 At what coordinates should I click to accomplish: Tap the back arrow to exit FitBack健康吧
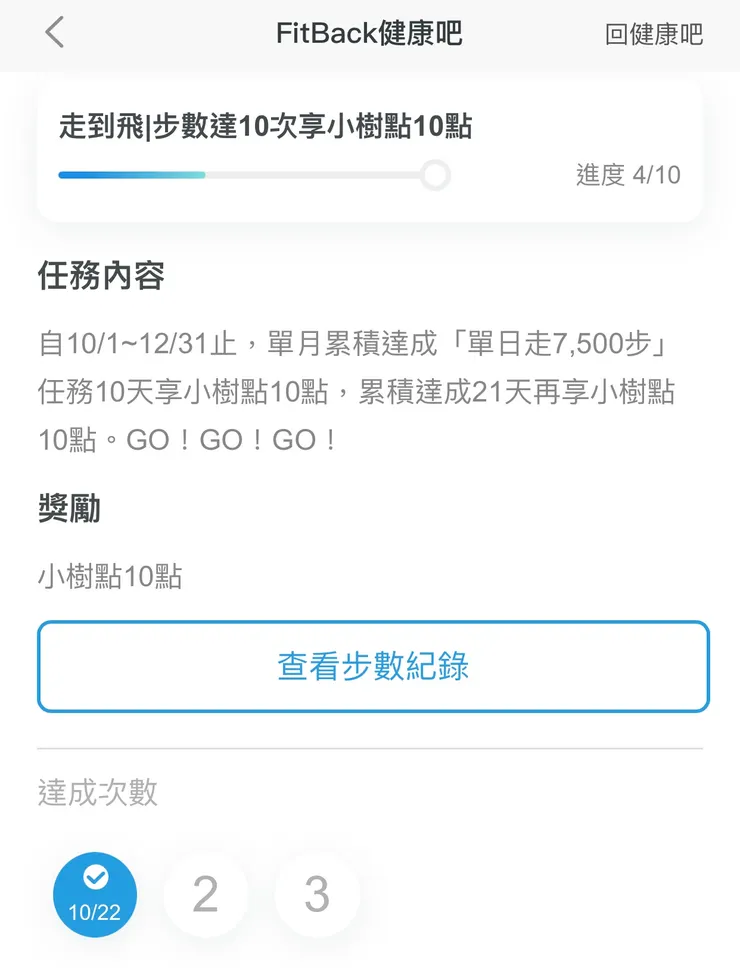(52, 32)
